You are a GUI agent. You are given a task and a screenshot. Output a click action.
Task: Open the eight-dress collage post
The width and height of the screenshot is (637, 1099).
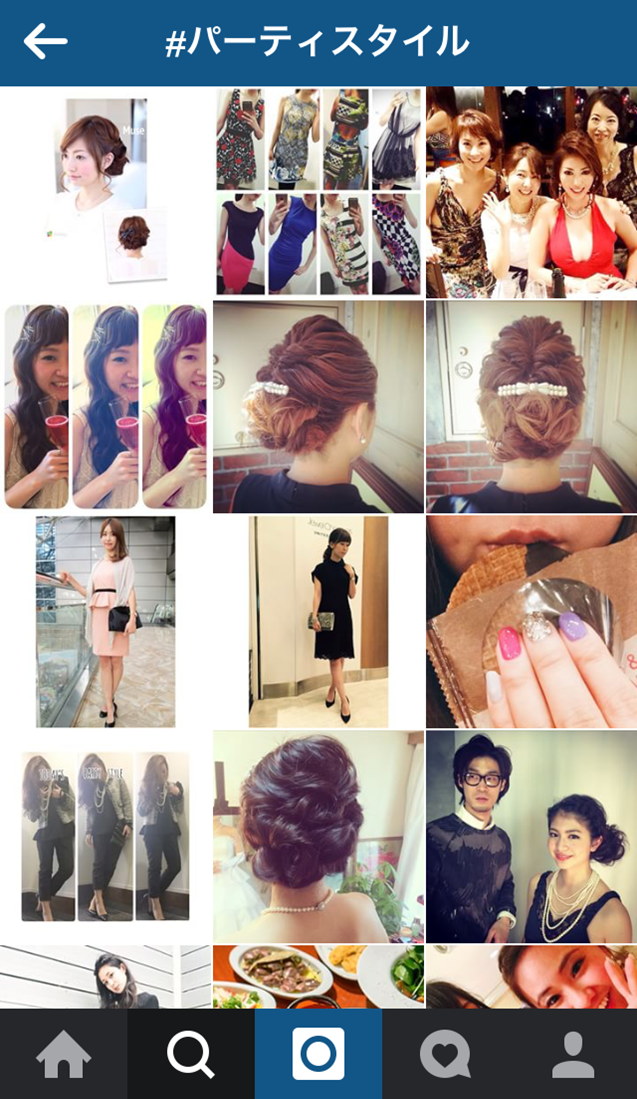pos(318,192)
